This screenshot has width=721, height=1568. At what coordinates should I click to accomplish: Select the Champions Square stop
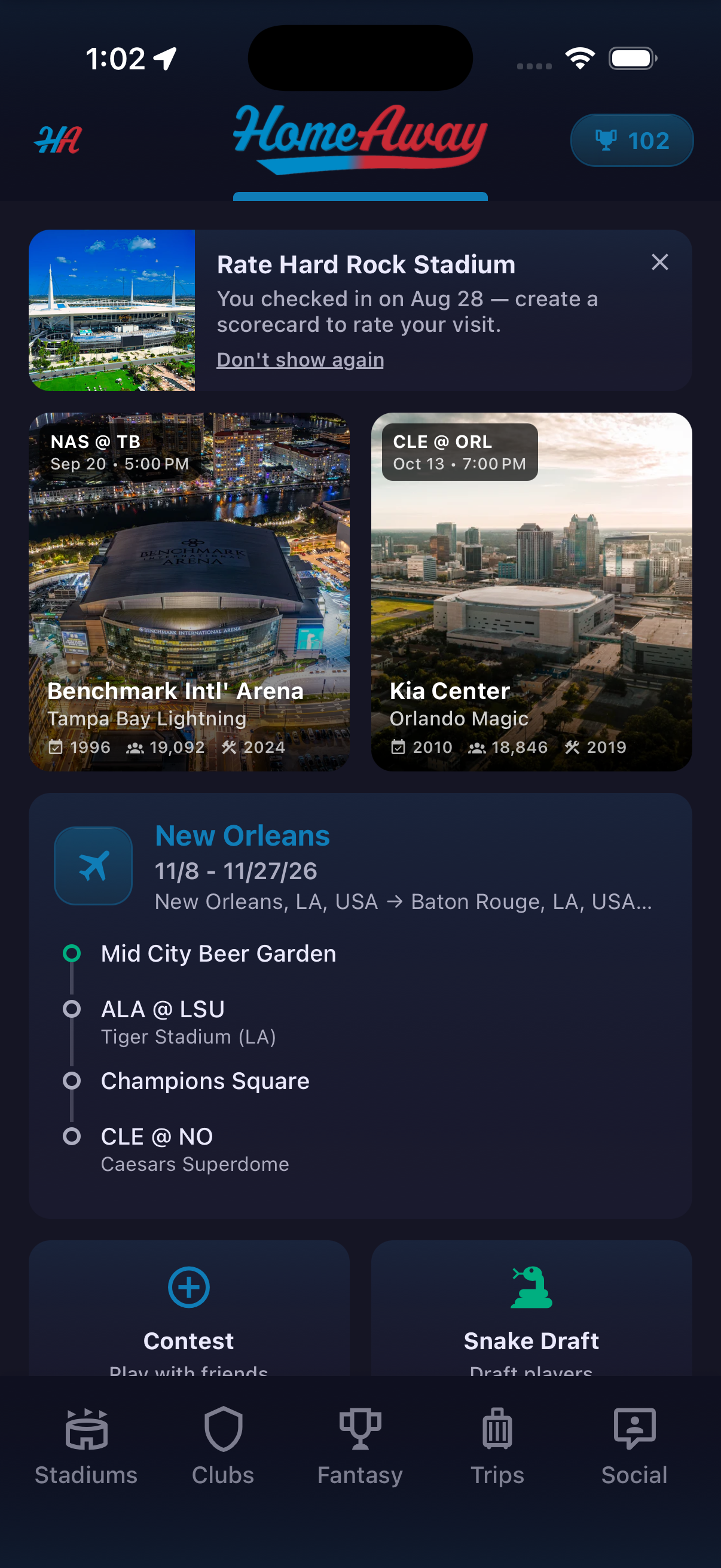pyautogui.click(x=205, y=1081)
